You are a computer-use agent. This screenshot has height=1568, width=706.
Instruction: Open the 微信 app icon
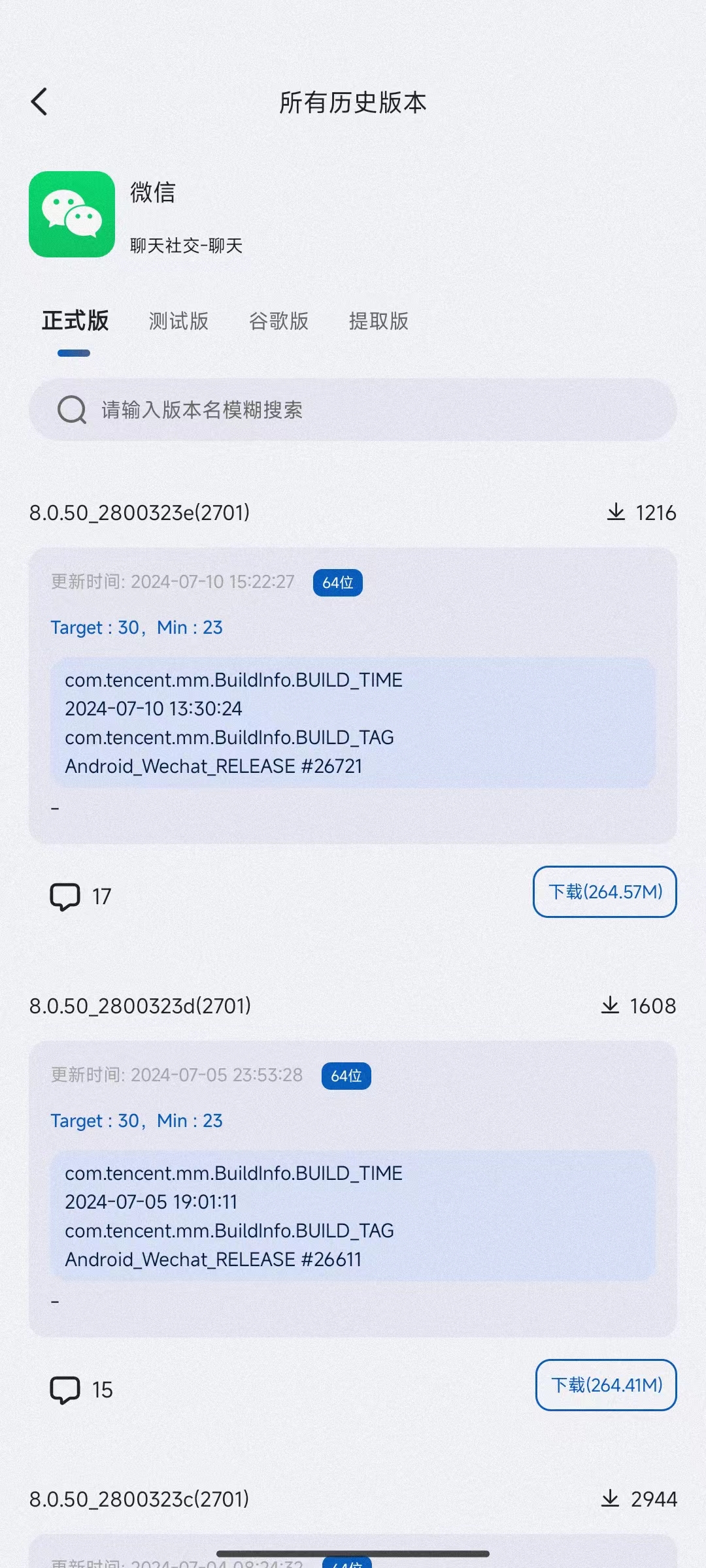point(72,214)
